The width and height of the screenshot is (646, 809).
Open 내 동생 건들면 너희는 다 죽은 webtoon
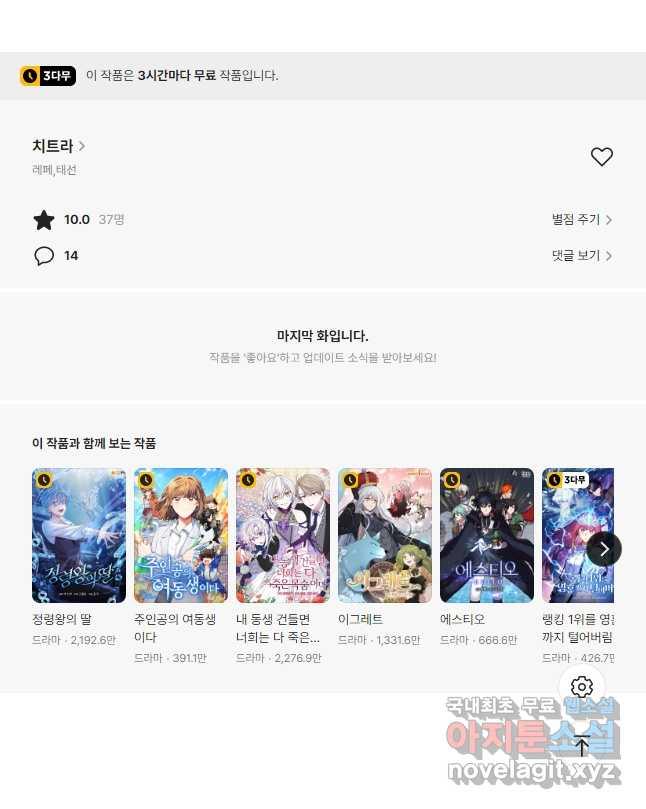283,535
